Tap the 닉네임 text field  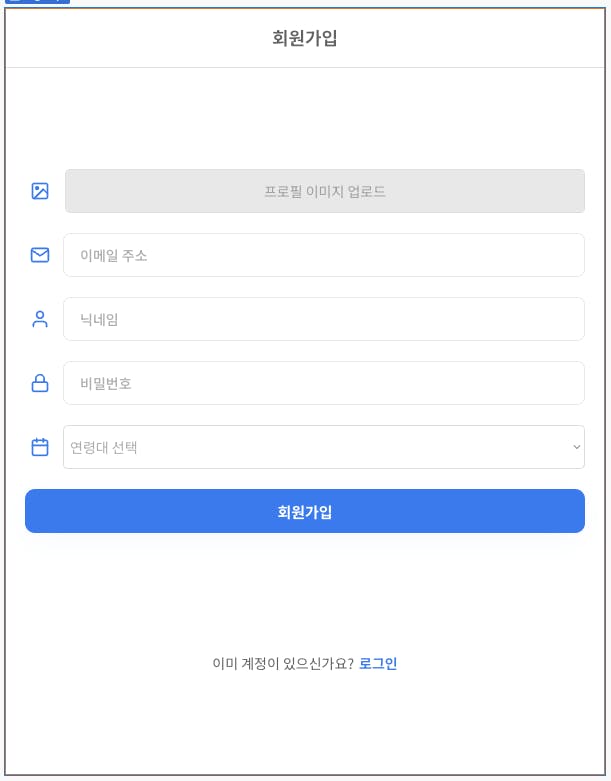coord(323,319)
